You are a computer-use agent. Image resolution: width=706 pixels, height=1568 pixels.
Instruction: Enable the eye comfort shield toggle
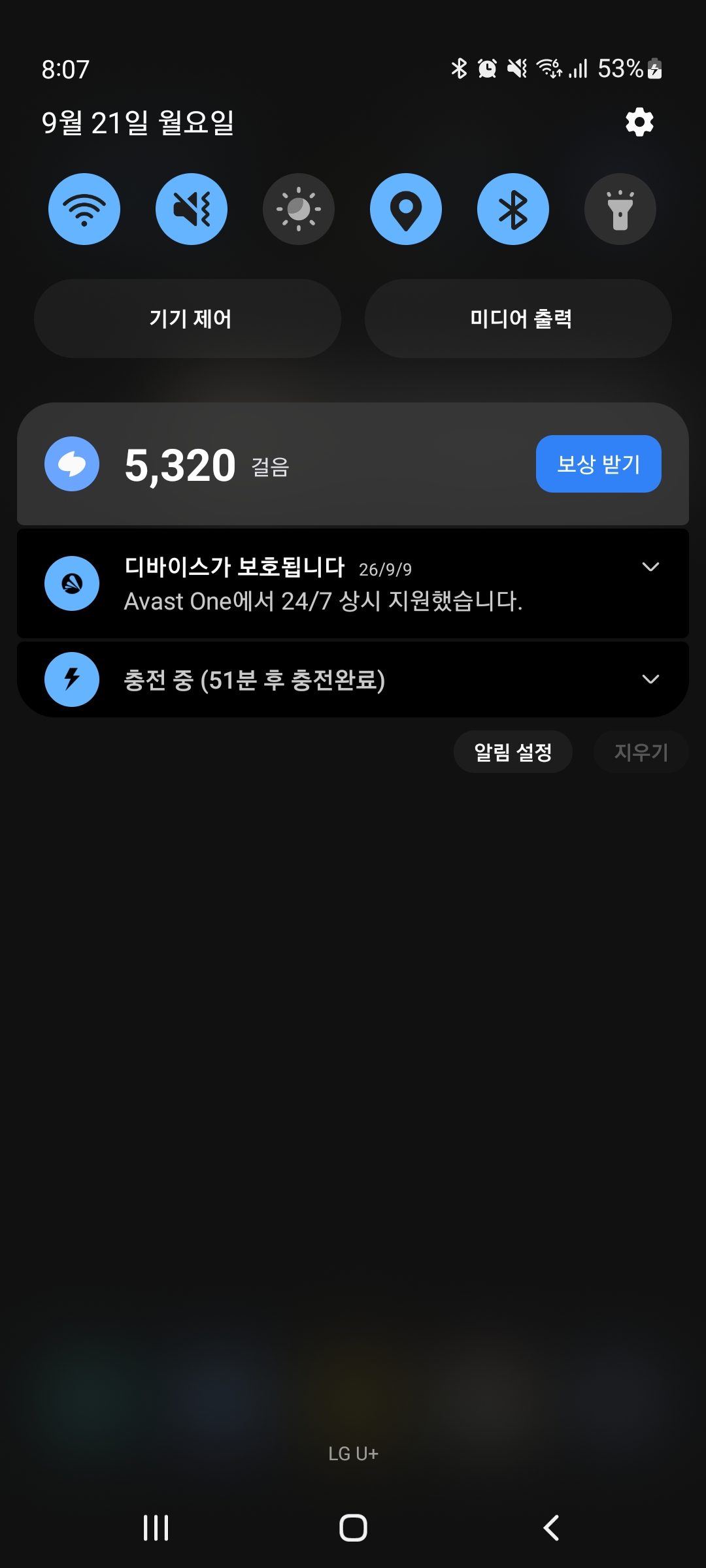[x=299, y=209]
